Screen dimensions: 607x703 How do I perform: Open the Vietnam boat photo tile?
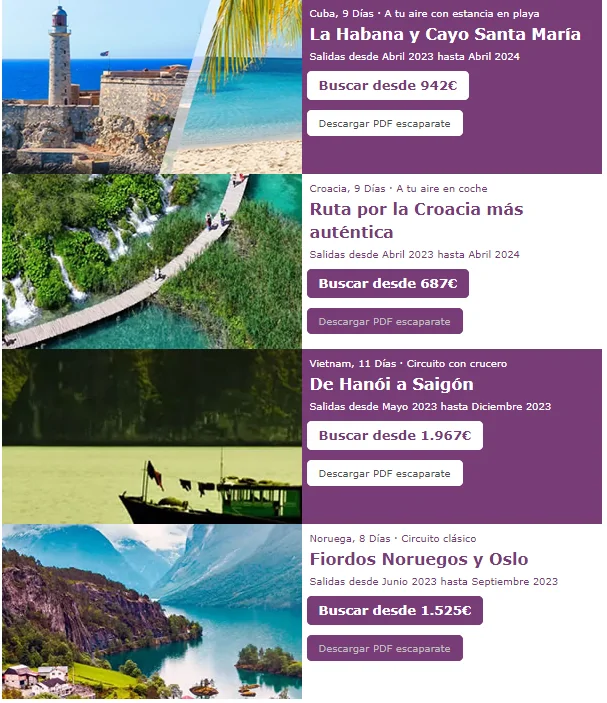pyautogui.click(x=150, y=436)
